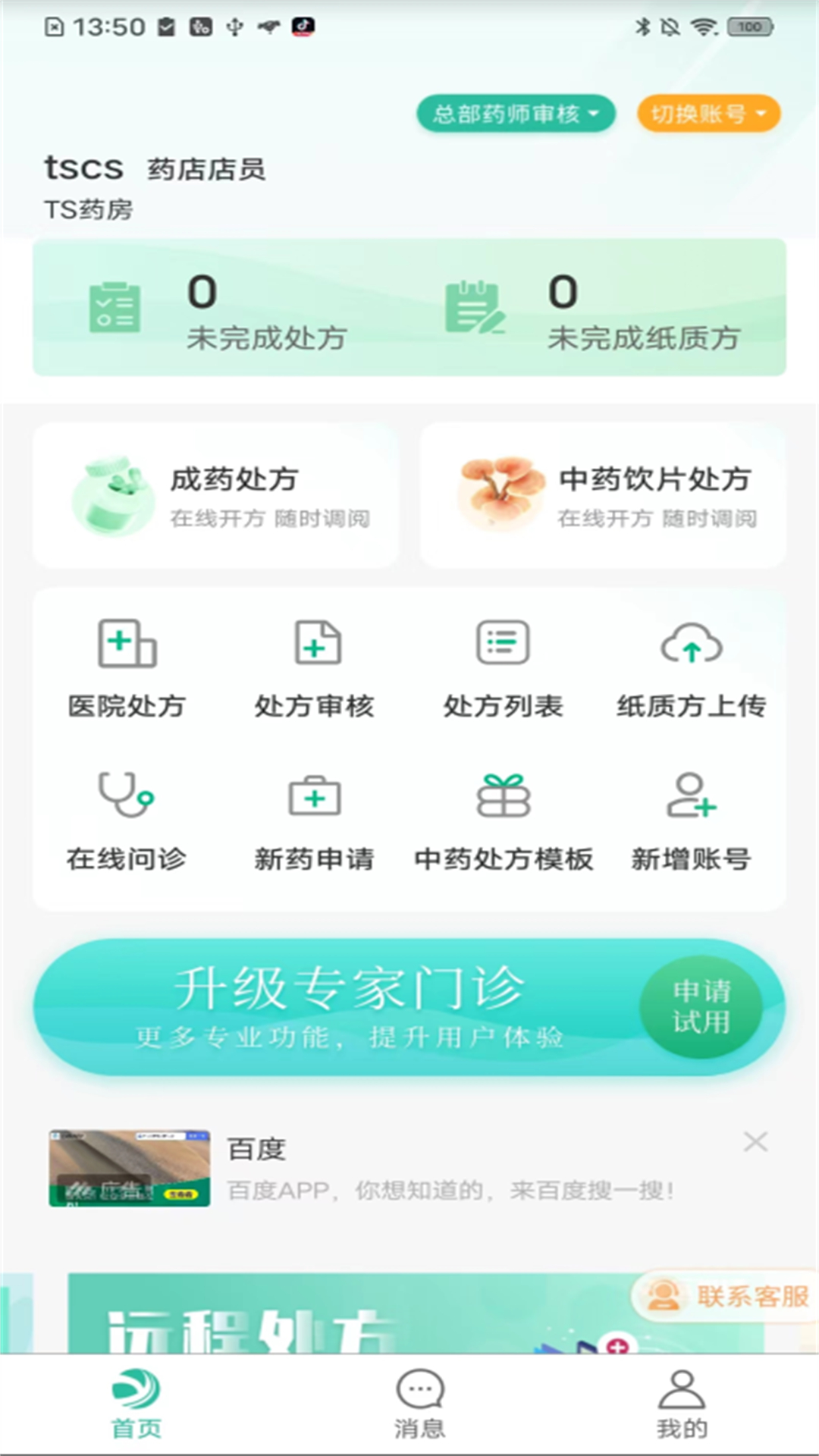Open the 总部药师审核 dropdown
This screenshot has width=819, height=1456.
tap(516, 114)
